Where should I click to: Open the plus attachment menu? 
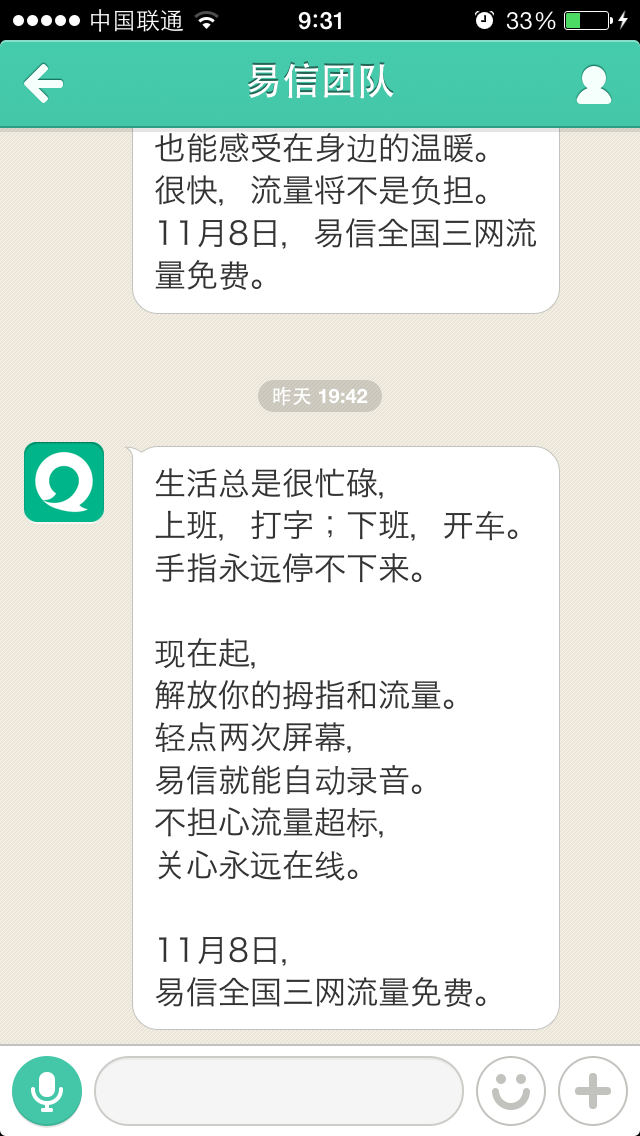click(592, 1090)
